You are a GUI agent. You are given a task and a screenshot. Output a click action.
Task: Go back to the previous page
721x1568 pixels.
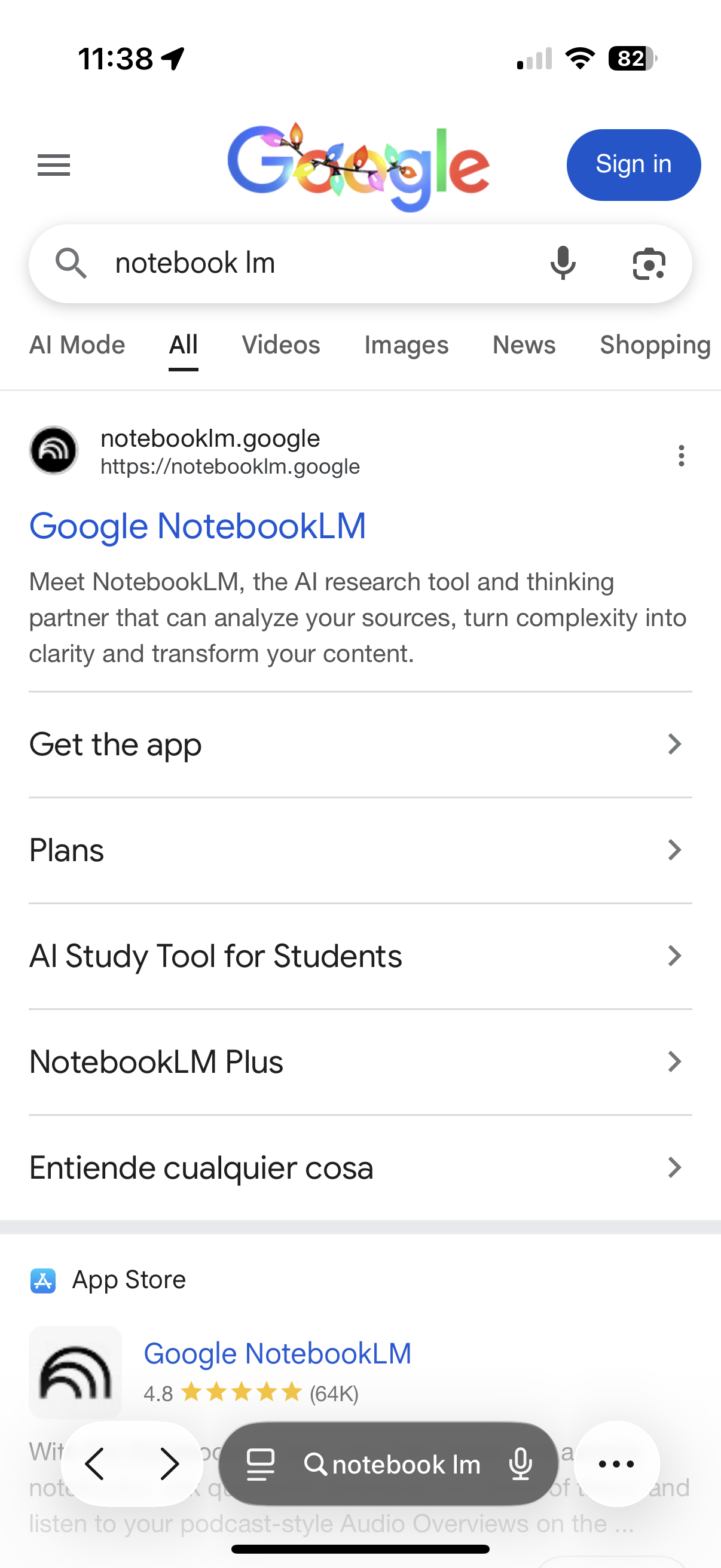[x=95, y=1464]
